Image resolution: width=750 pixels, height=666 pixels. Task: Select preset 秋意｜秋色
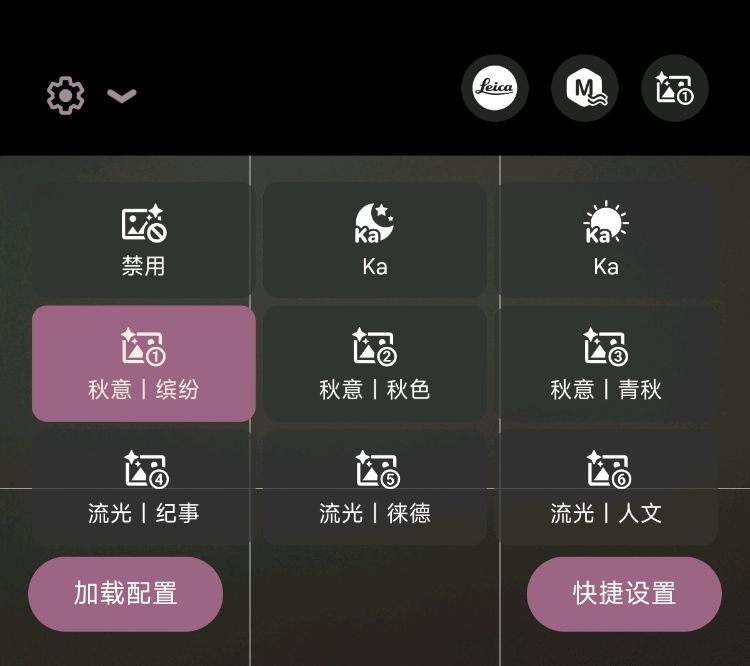tap(375, 364)
